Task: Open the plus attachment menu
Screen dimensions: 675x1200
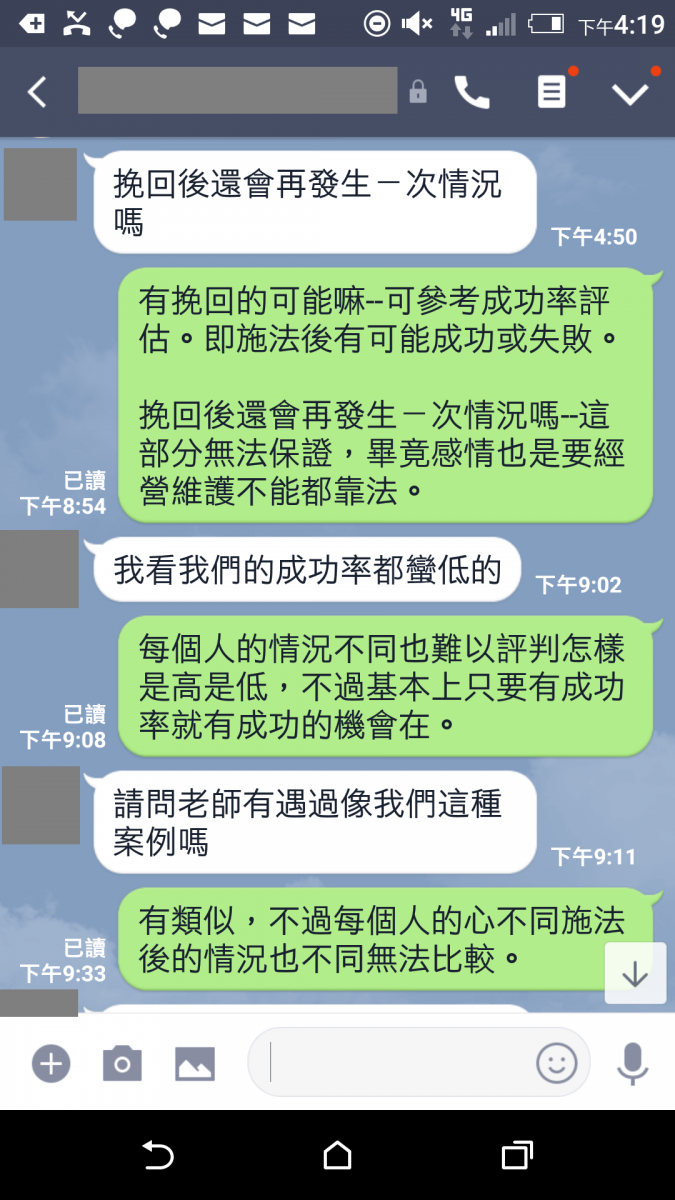Action: [x=50, y=1063]
